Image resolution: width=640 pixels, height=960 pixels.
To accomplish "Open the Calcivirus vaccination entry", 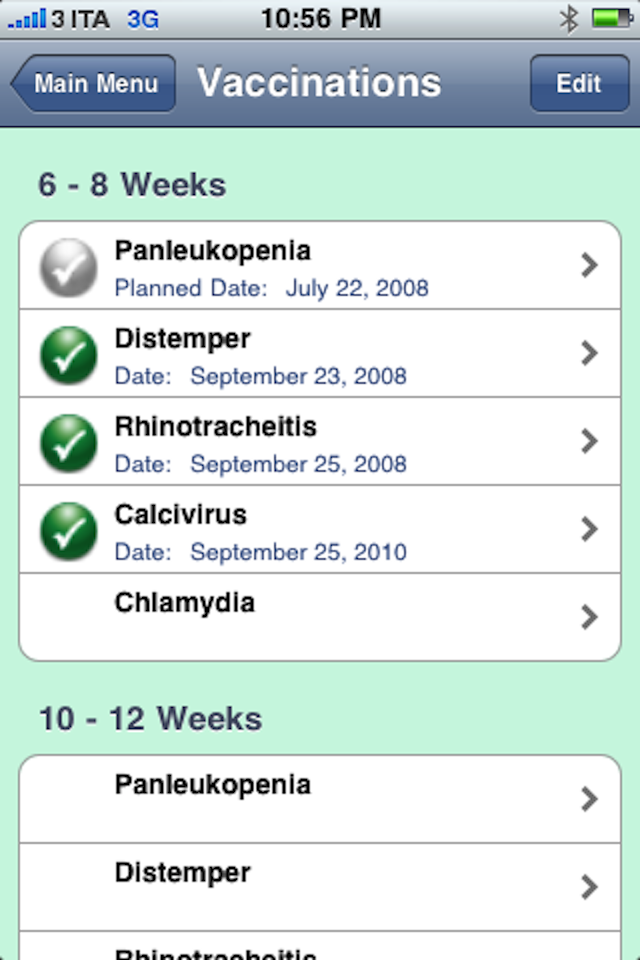I will (320, 530).
